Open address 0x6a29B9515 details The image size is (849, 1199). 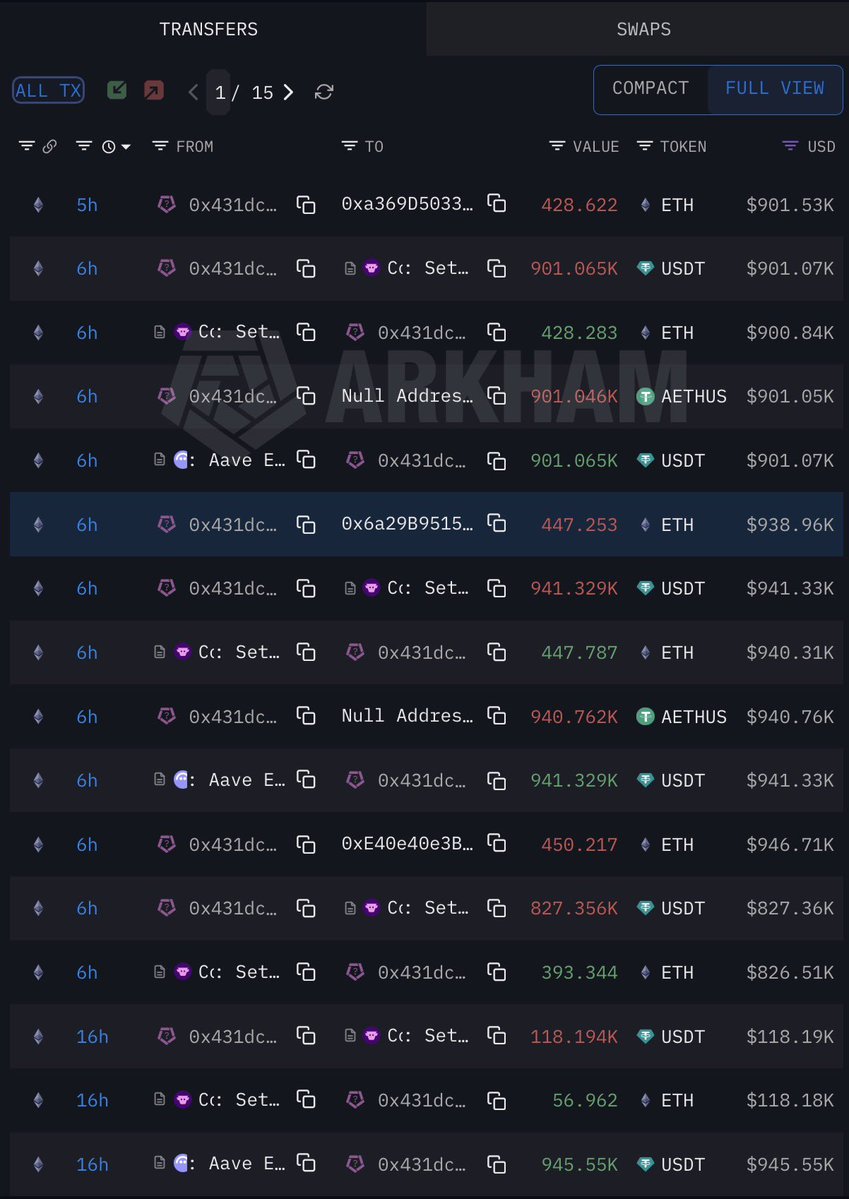pos(407,524)
